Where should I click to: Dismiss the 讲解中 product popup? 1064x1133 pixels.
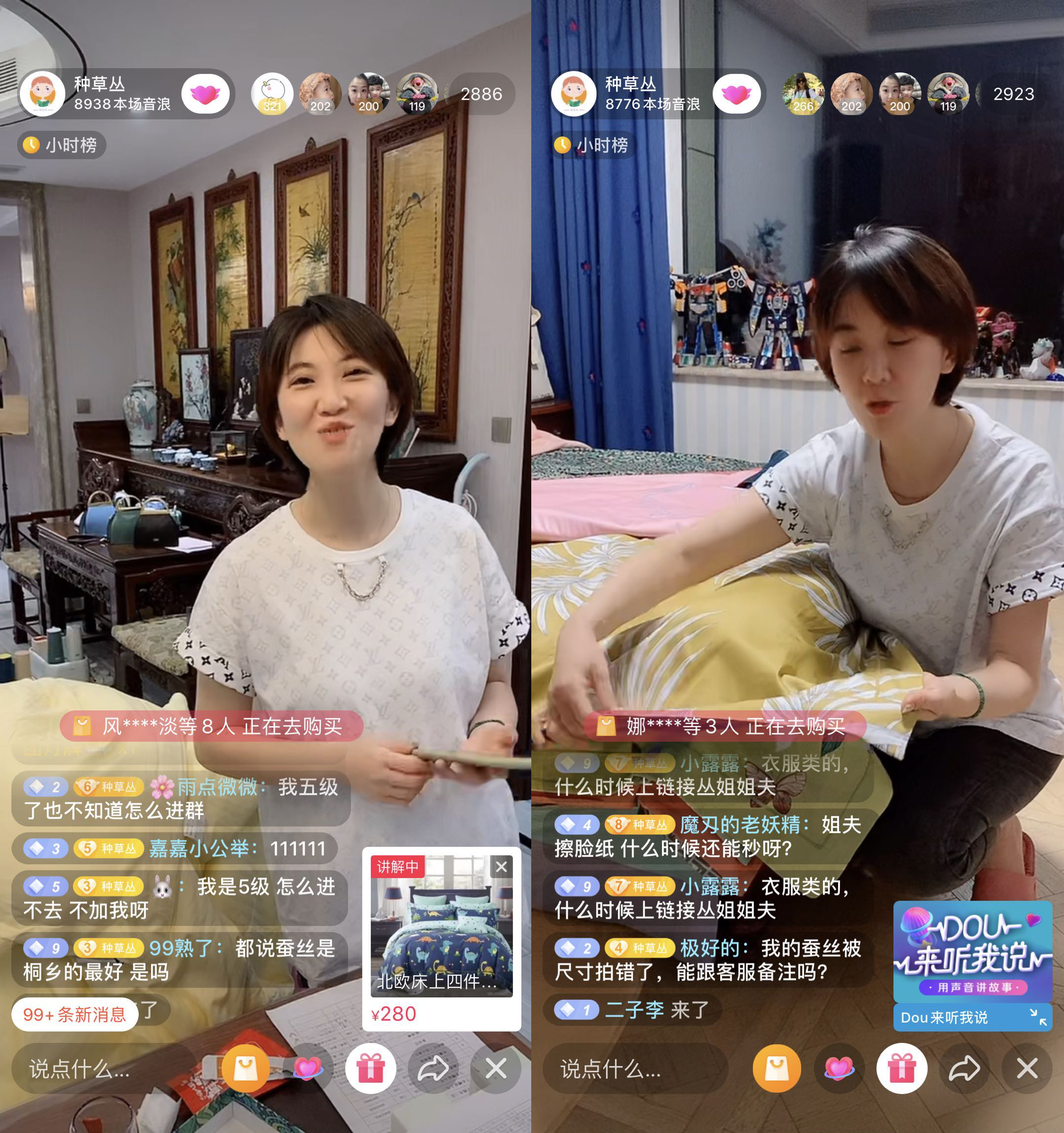coord(501,867)
